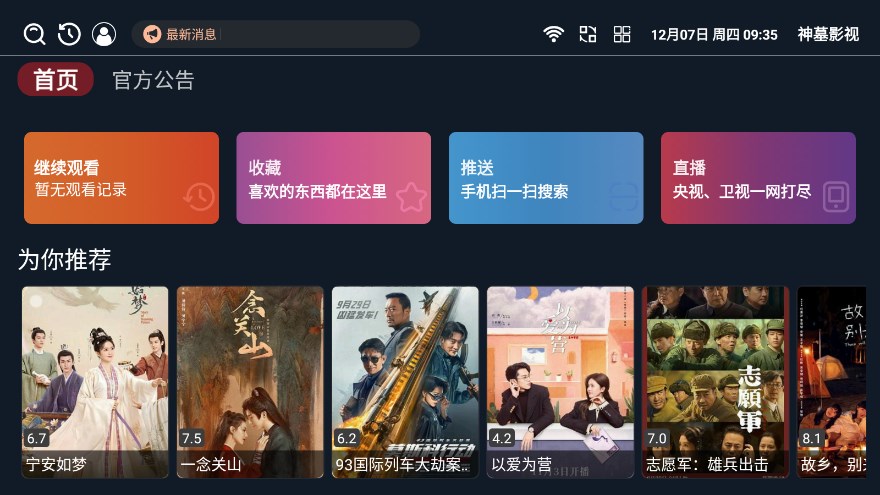The image size is (880, 495).
Task: Select the 一念关山 drama
Action: (250, 381)
